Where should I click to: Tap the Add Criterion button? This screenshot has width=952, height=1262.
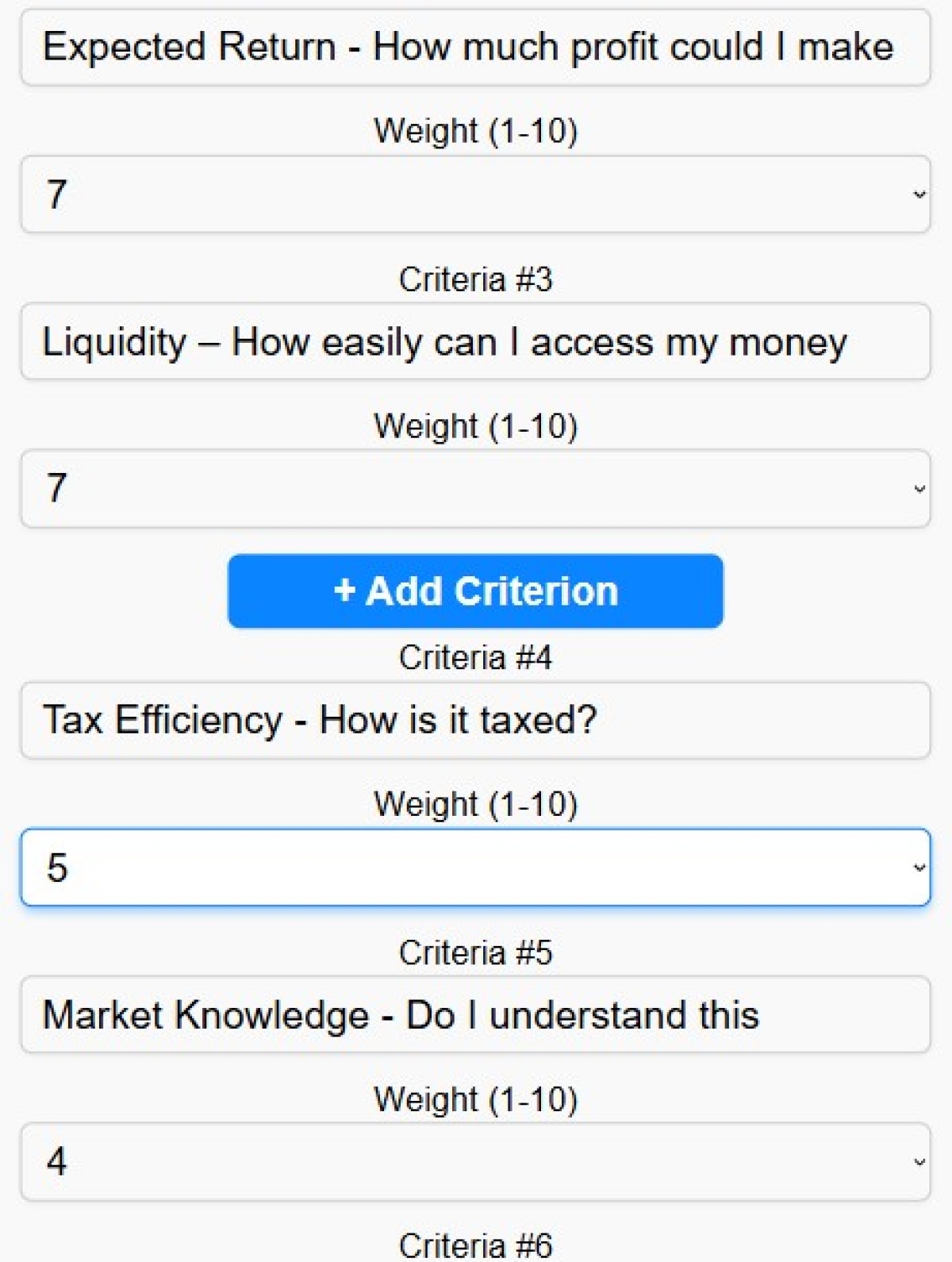click(474, 591)
